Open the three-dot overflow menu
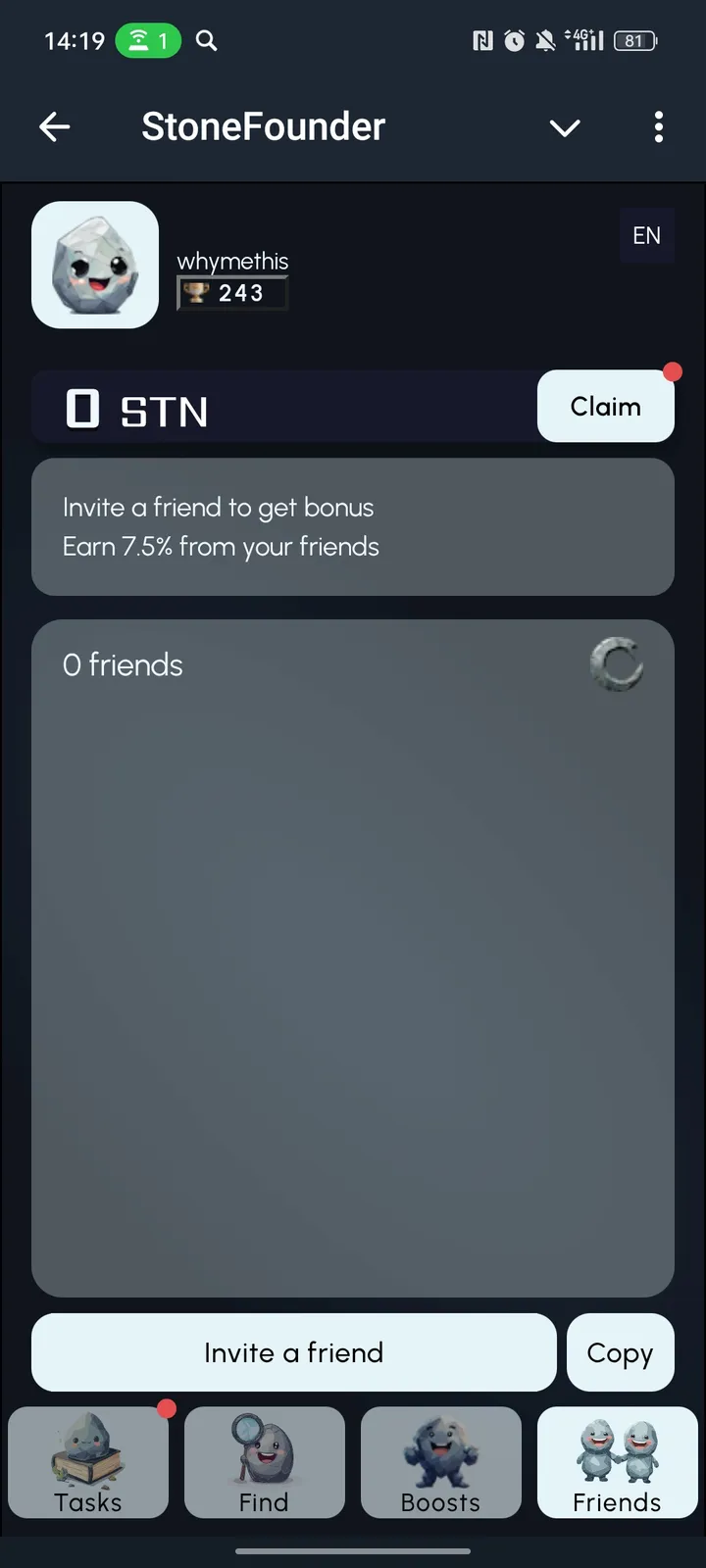Viewport: 706px width, 1568px height. click(658, 126)
